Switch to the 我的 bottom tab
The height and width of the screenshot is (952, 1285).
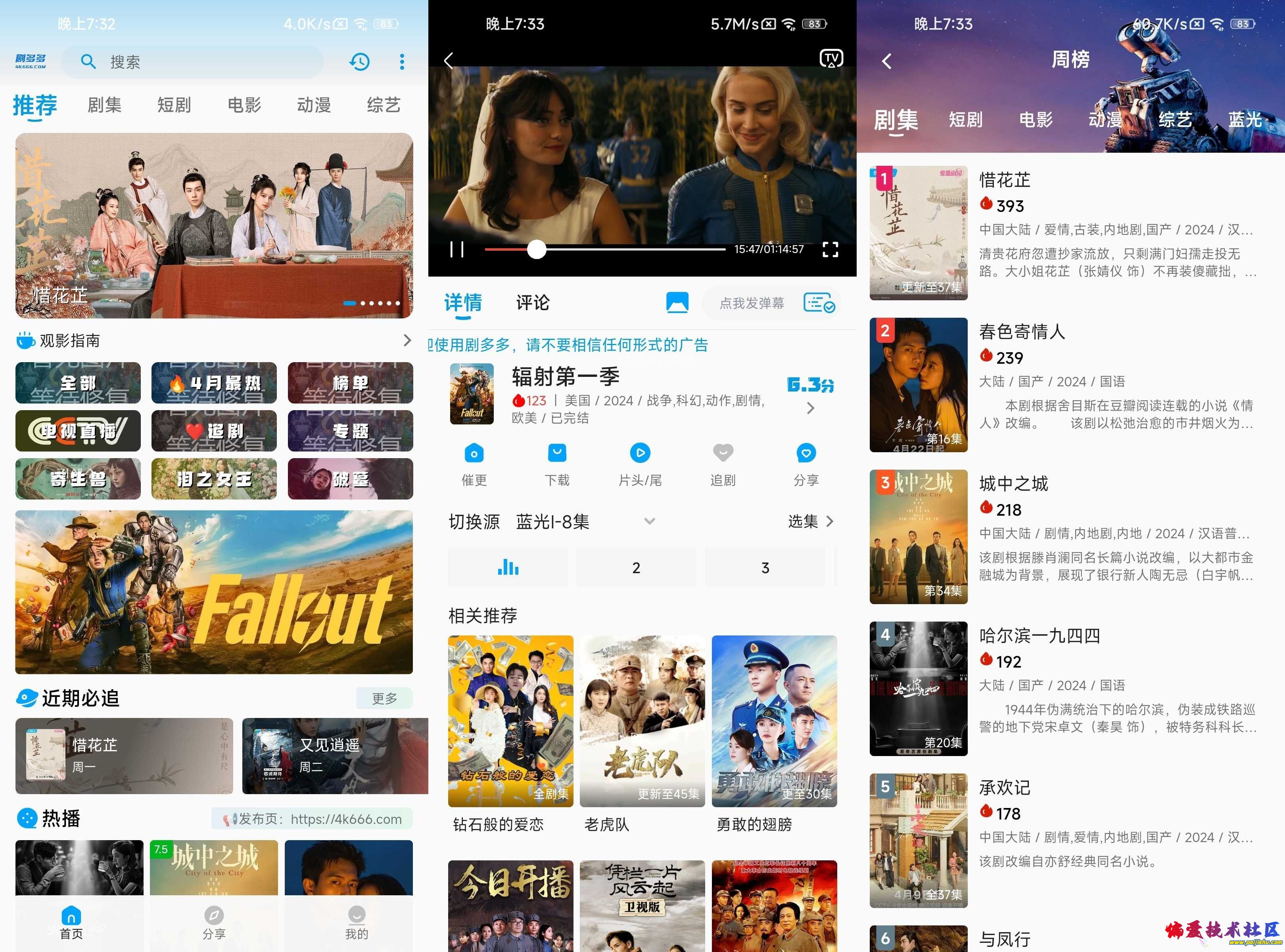pos(356,923)
